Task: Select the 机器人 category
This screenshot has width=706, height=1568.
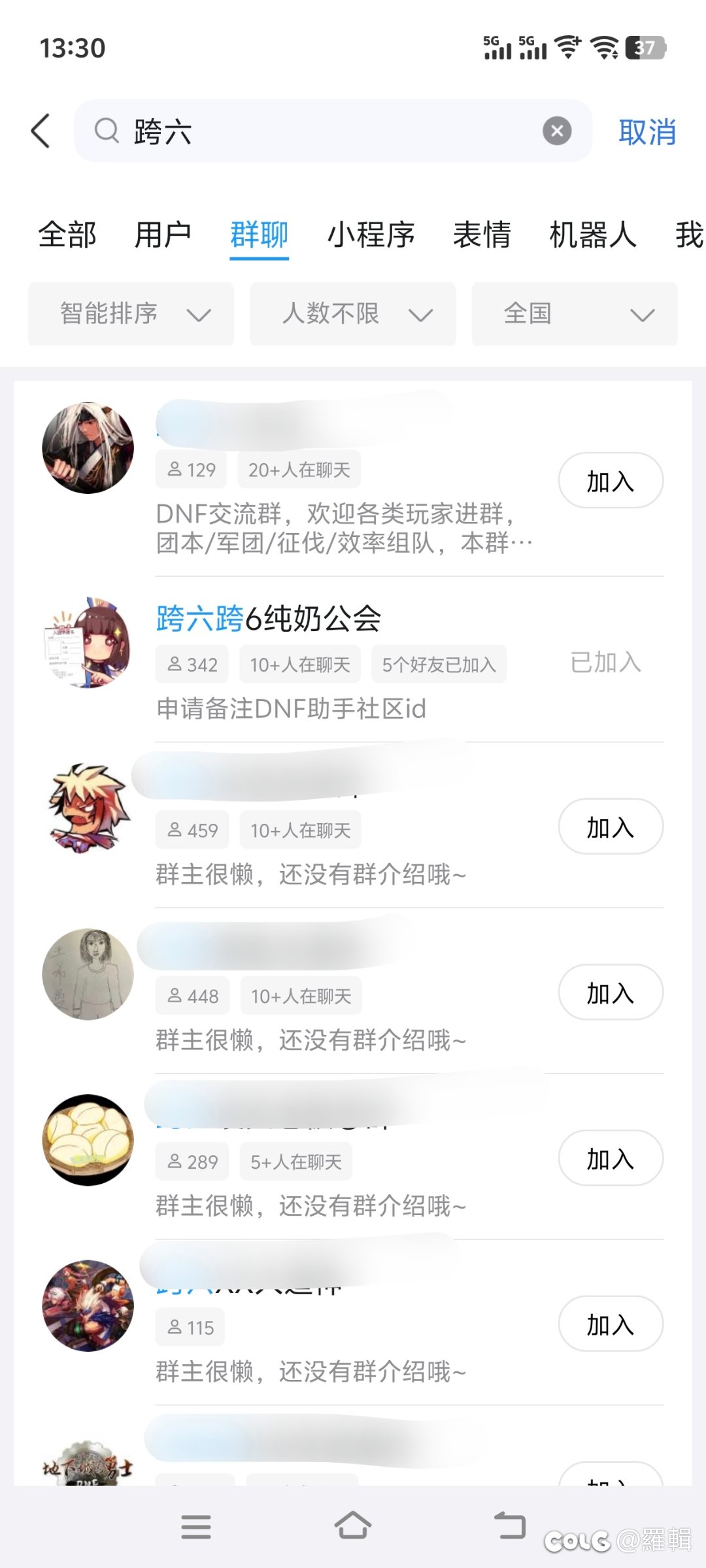Action: [x=592, y=237]
